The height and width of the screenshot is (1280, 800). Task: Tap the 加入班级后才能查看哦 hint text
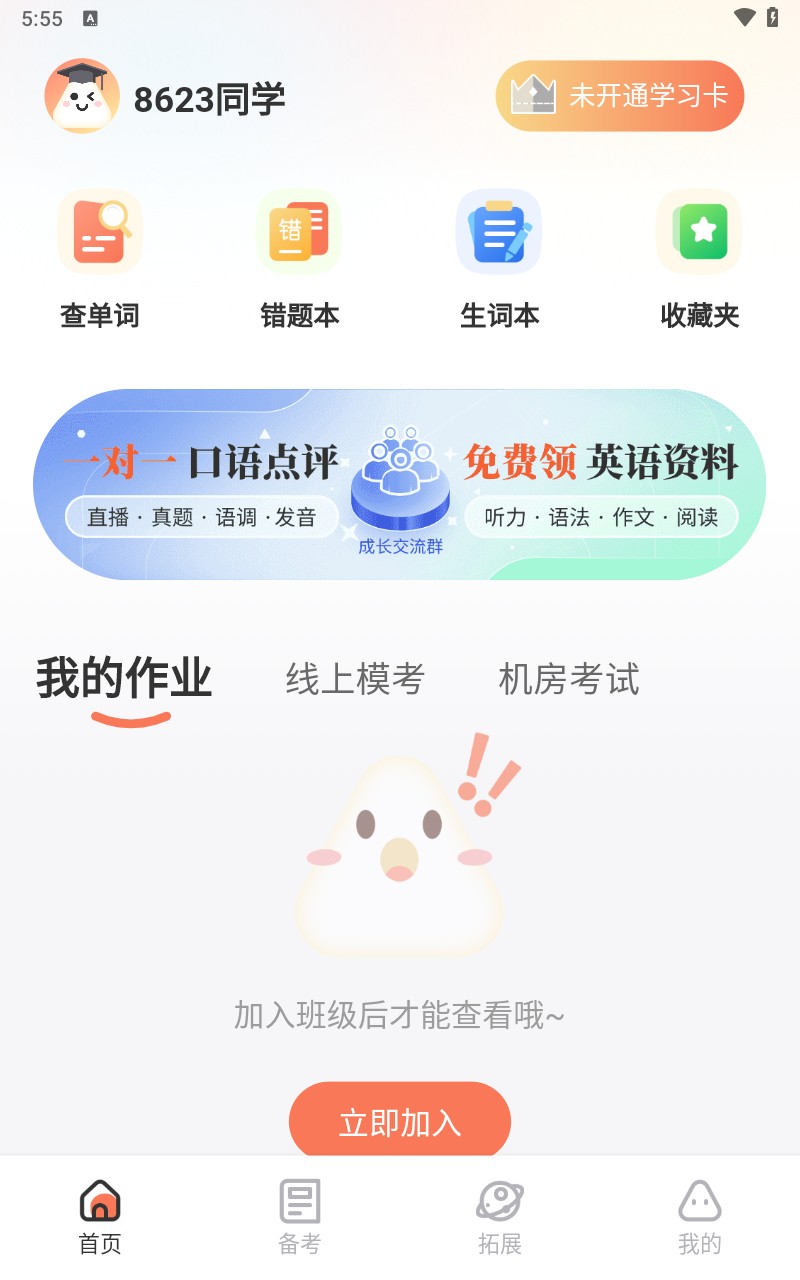(x=400, y=1014)
